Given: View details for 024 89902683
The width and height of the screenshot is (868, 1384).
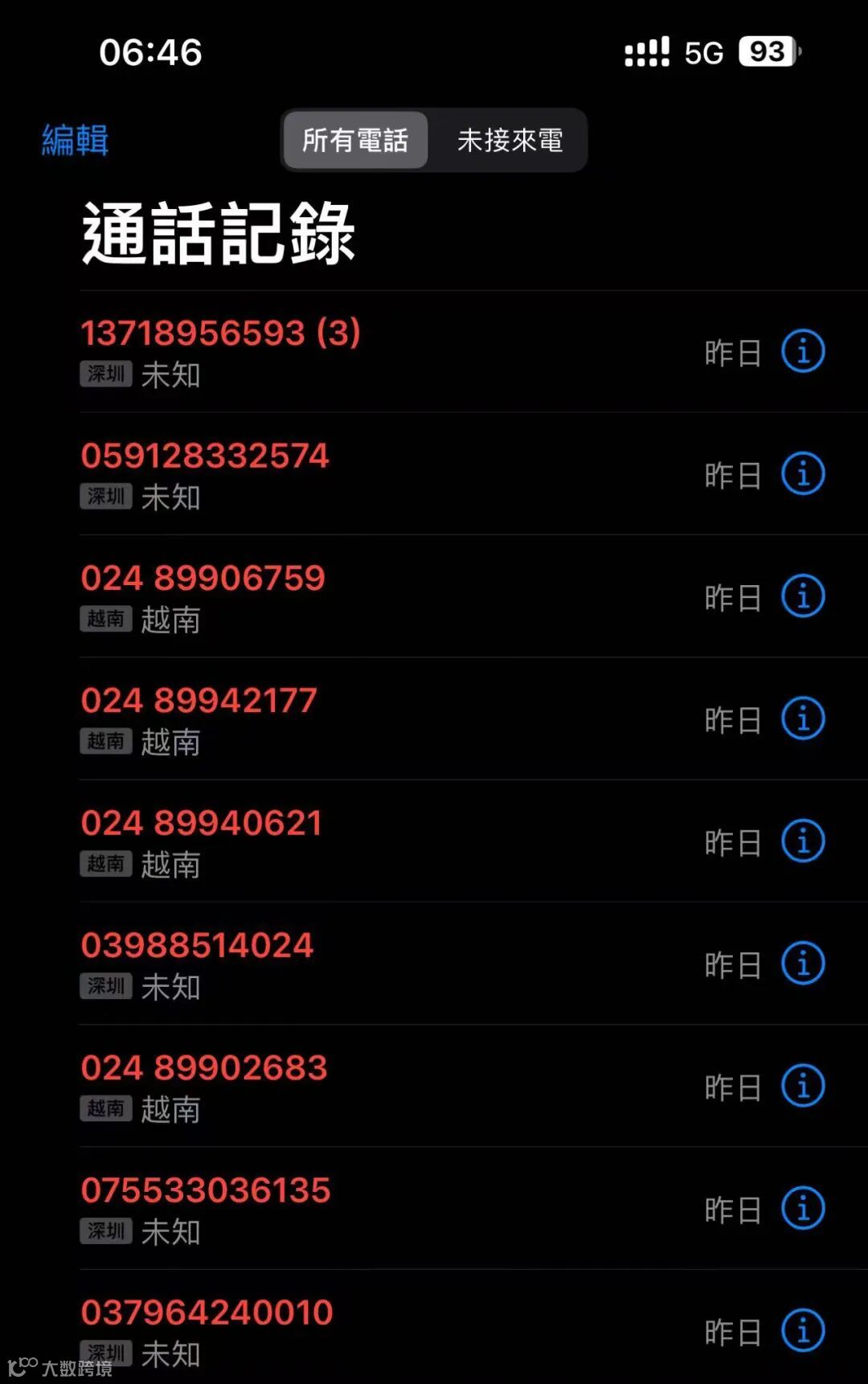Looking at the screenshot, I should (803, 1086).
